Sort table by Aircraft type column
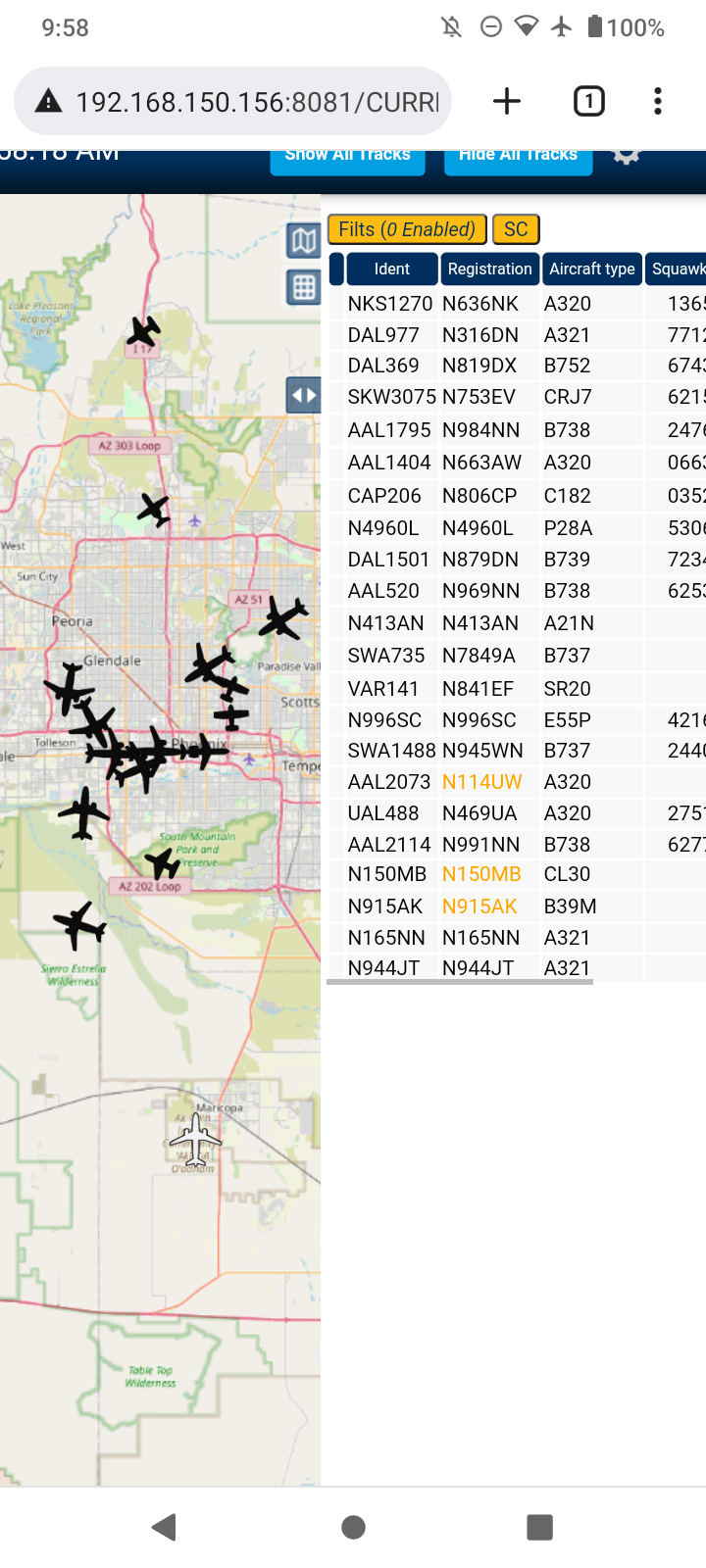Screen dimensions: 706x1568 point(592,269)
